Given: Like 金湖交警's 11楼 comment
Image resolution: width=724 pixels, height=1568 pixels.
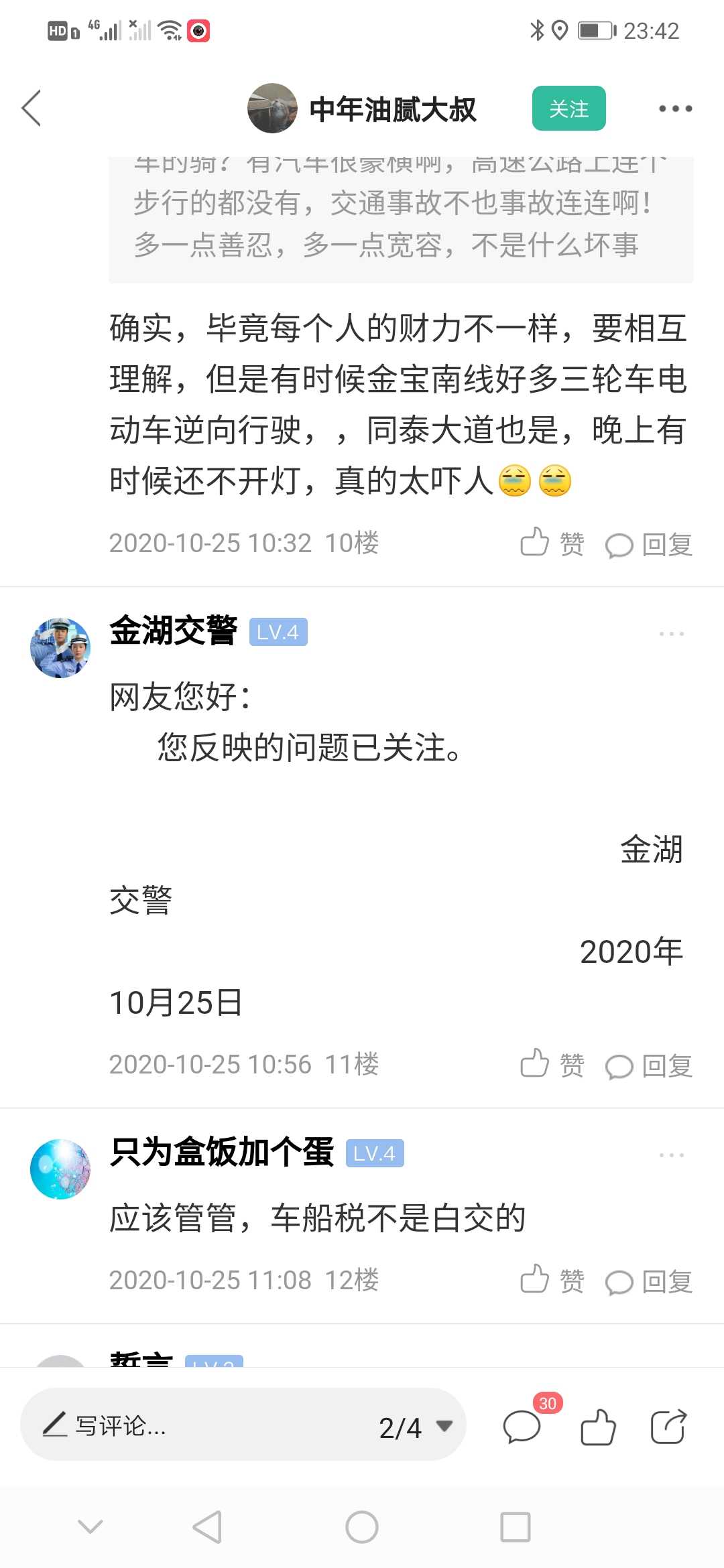Looking at the screenshot, I should click(x=552, y=1064).
